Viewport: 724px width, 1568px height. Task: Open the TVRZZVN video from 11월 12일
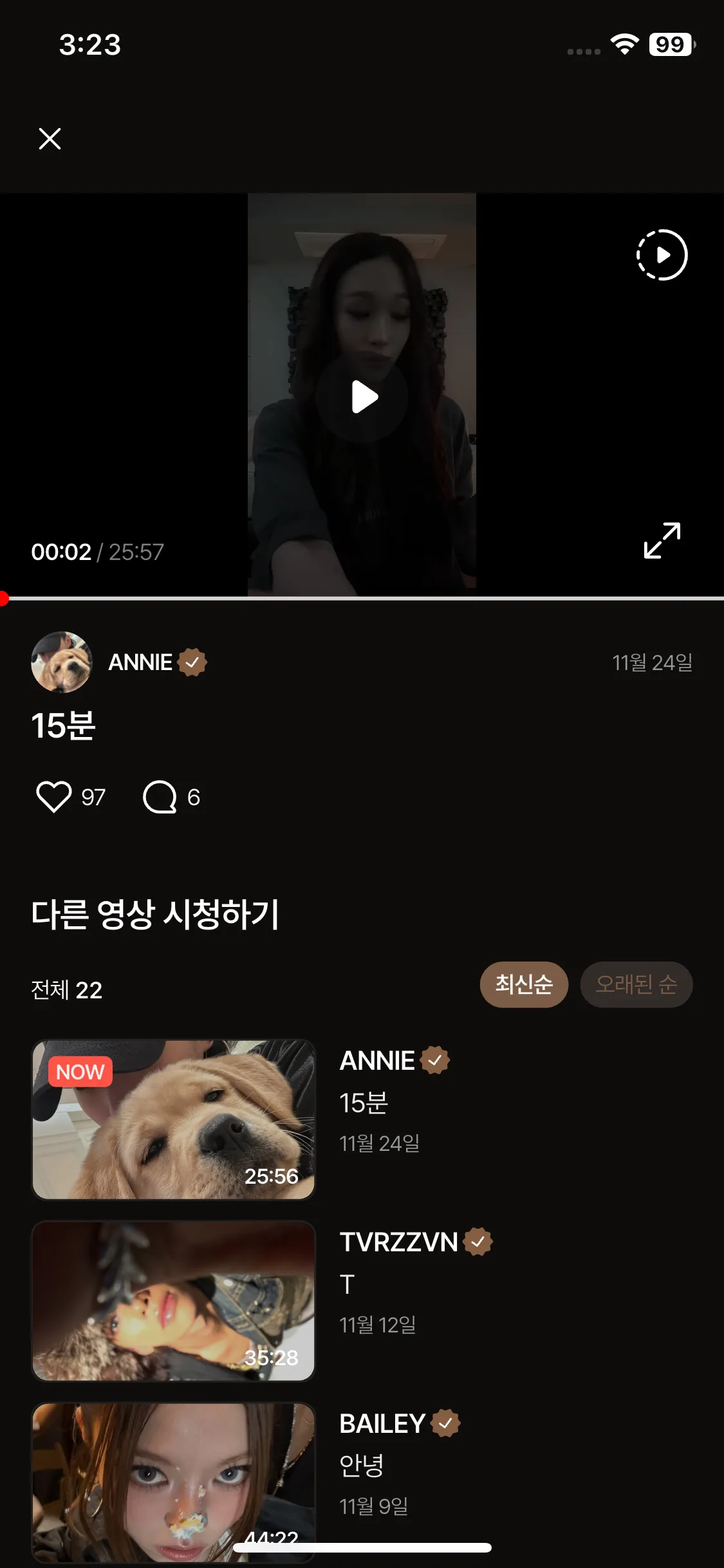point(174,1302)
